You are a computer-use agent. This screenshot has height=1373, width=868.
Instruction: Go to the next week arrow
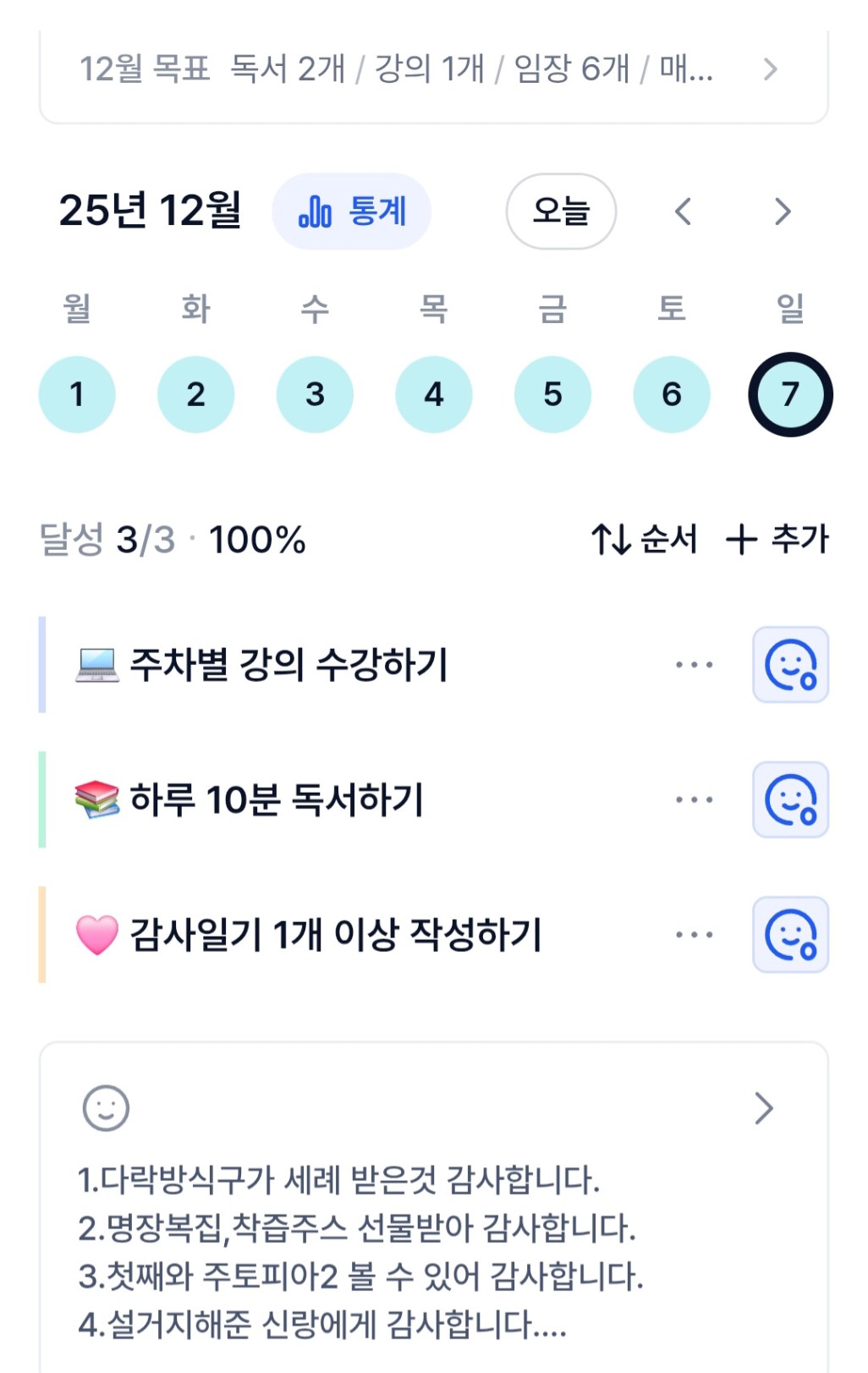click(x=783, y=211)
